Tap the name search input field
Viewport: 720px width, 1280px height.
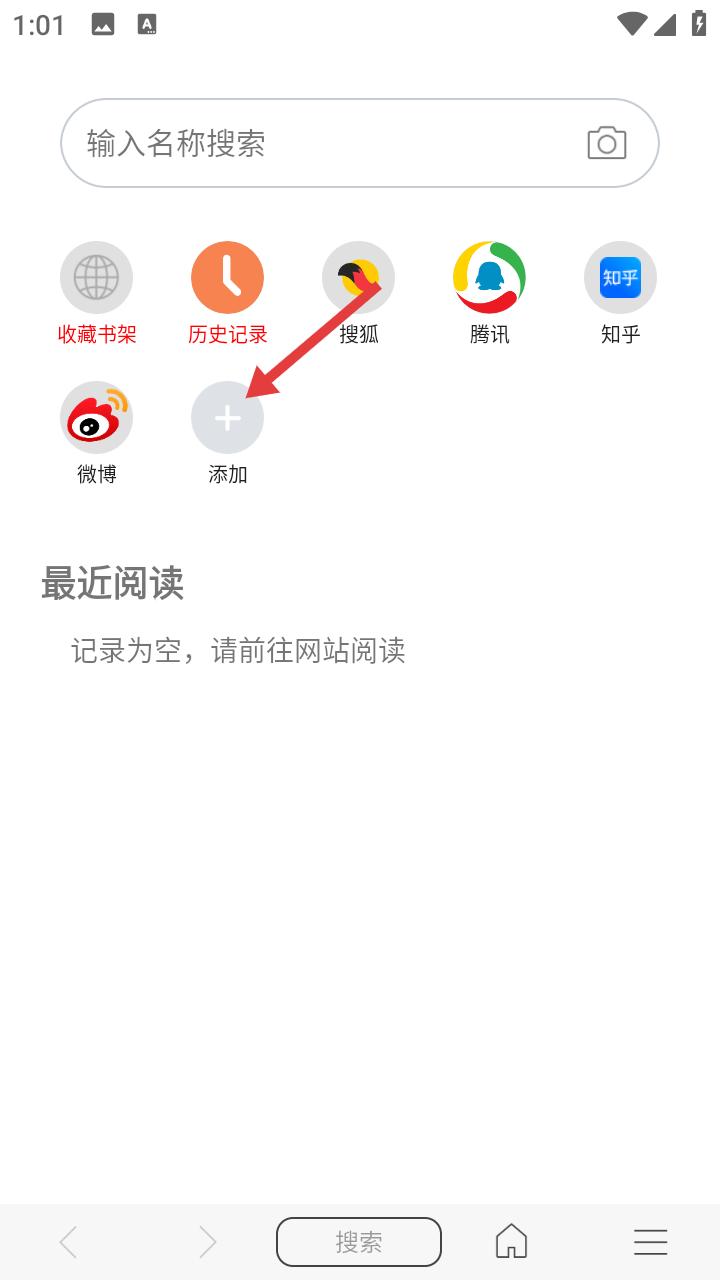(x=320, y=143)
